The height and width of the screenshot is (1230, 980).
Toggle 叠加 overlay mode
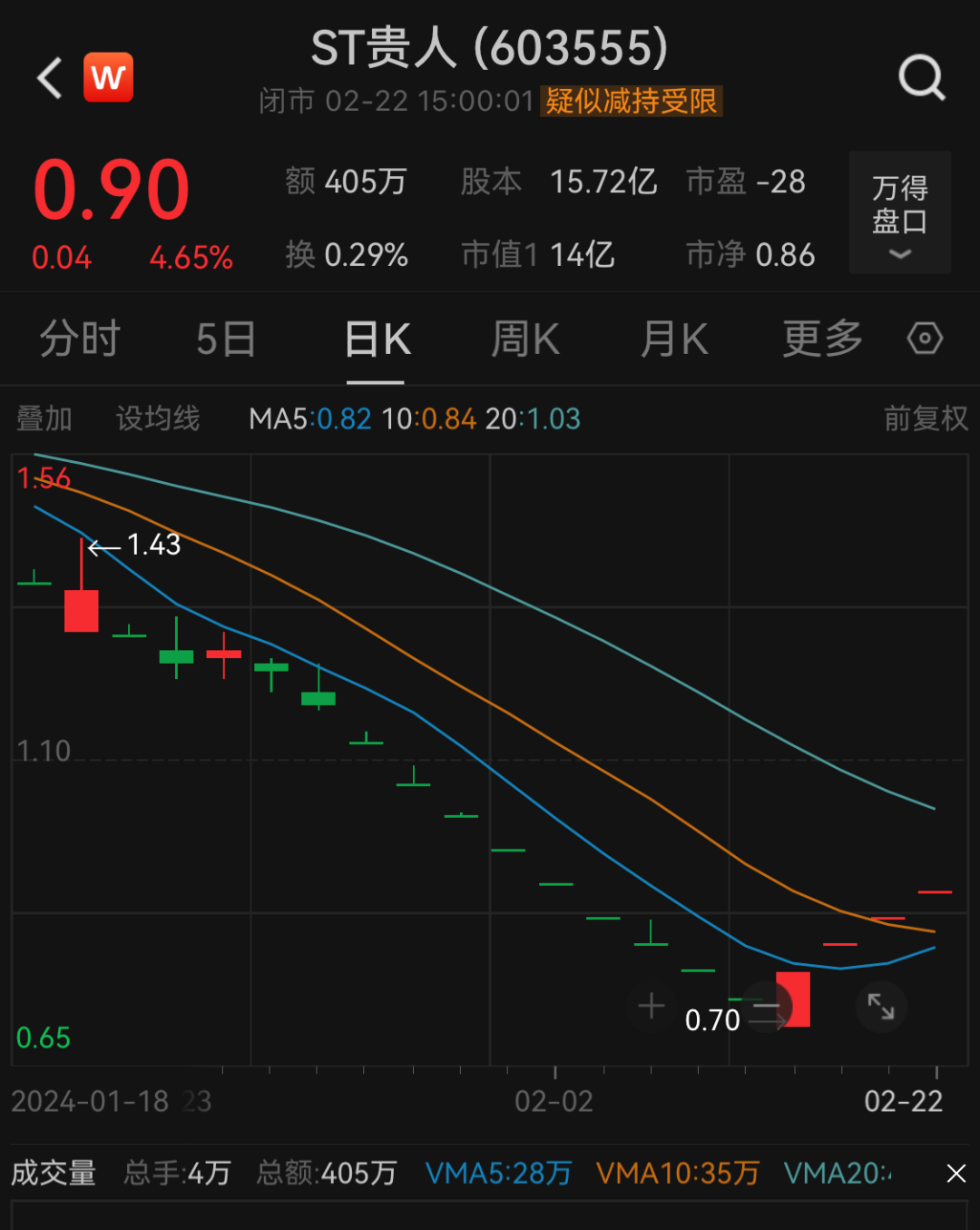(44, 418)
